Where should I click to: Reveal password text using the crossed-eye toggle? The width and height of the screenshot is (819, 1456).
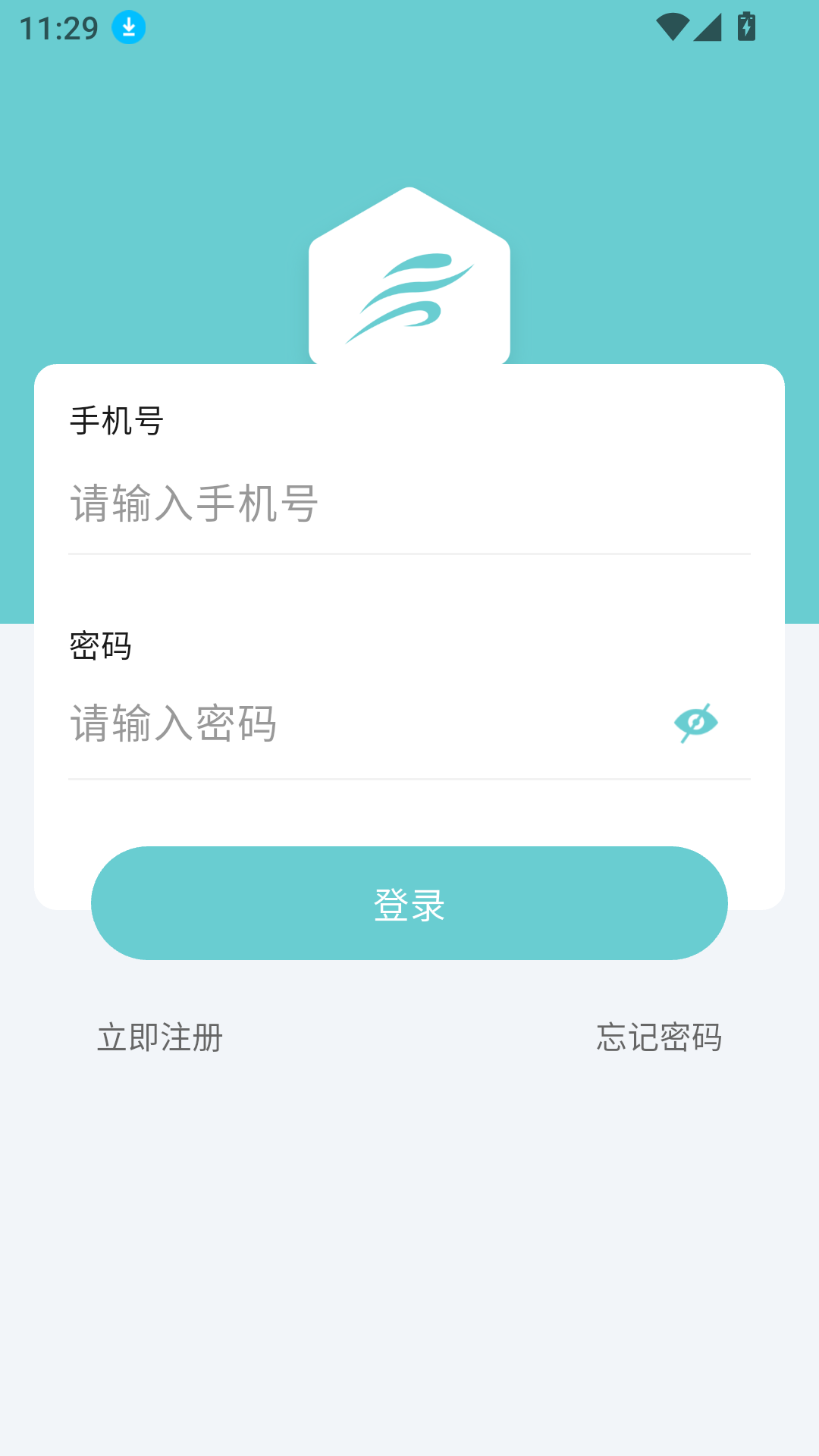696,723
